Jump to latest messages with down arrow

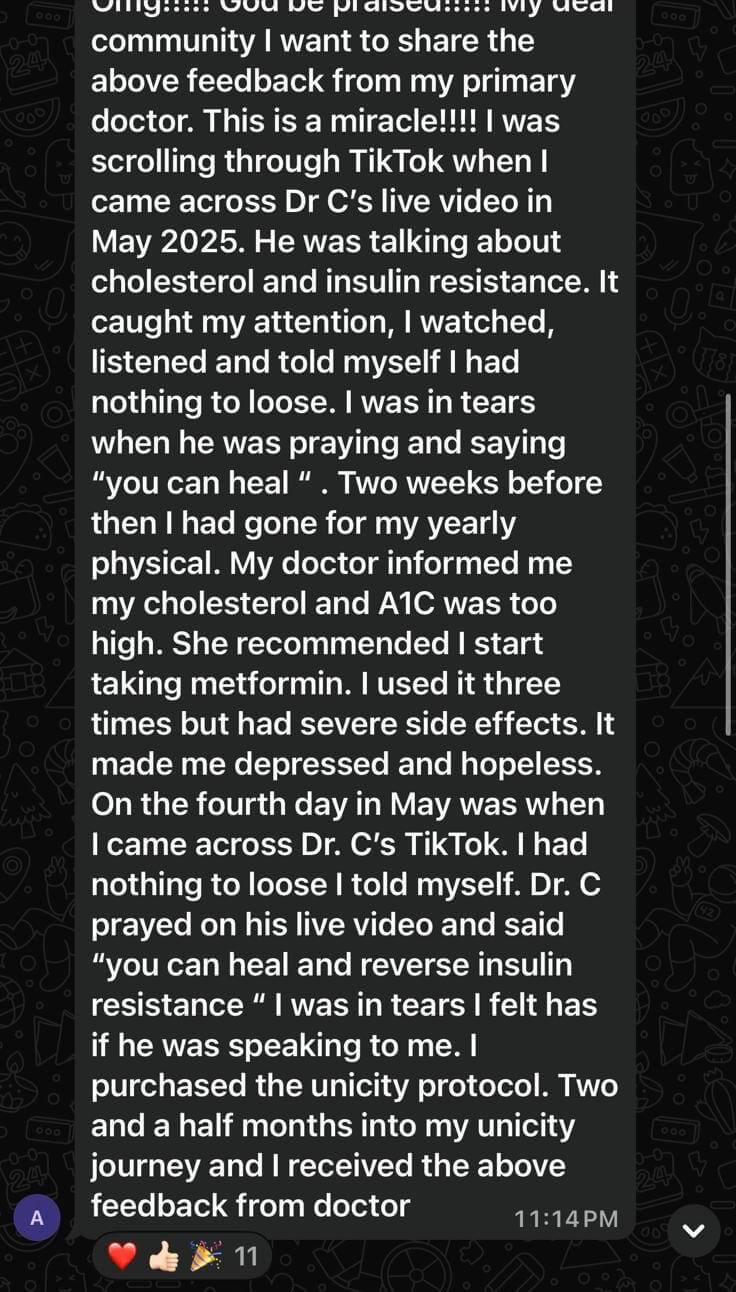(x=694, y=1231)
